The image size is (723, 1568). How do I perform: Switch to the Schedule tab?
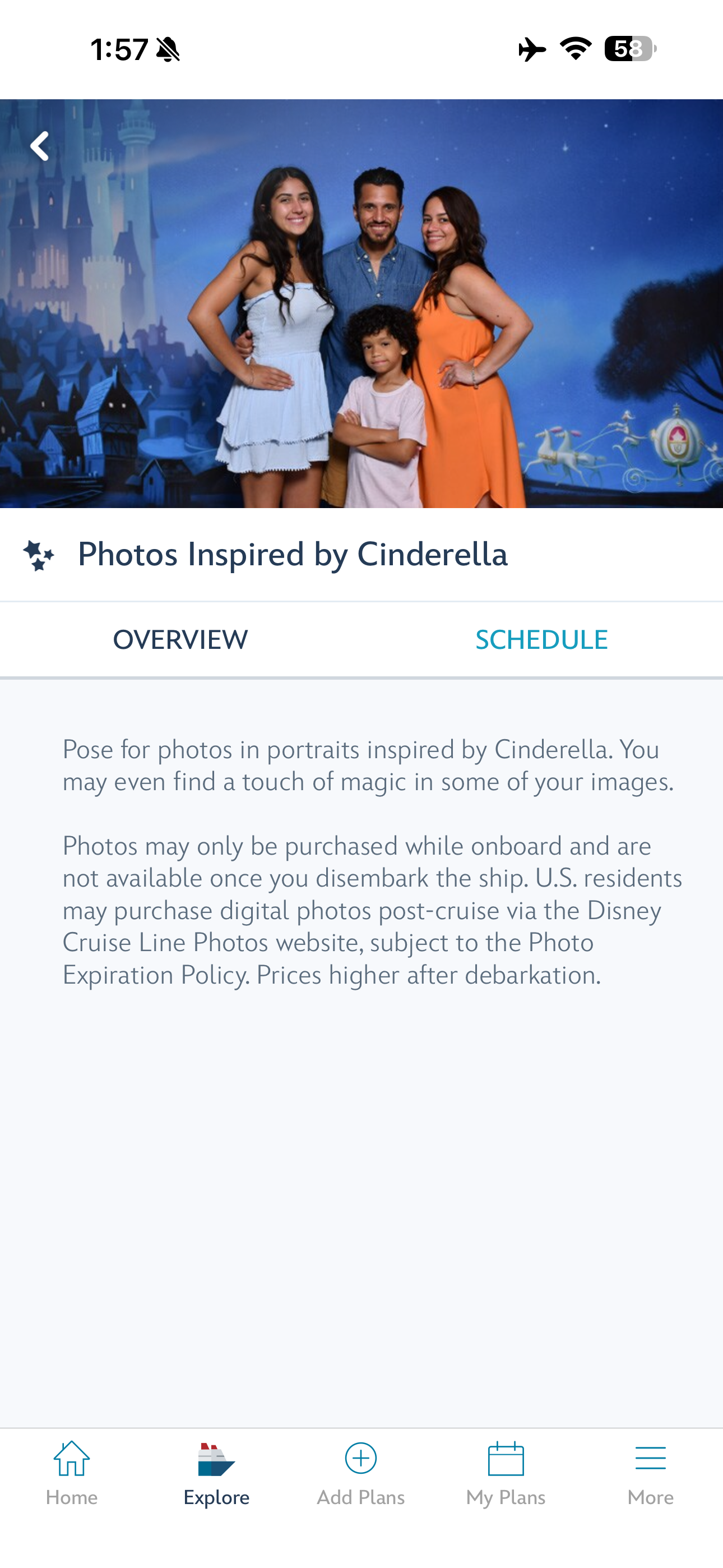pyautogui.click(x=541, y=640)
